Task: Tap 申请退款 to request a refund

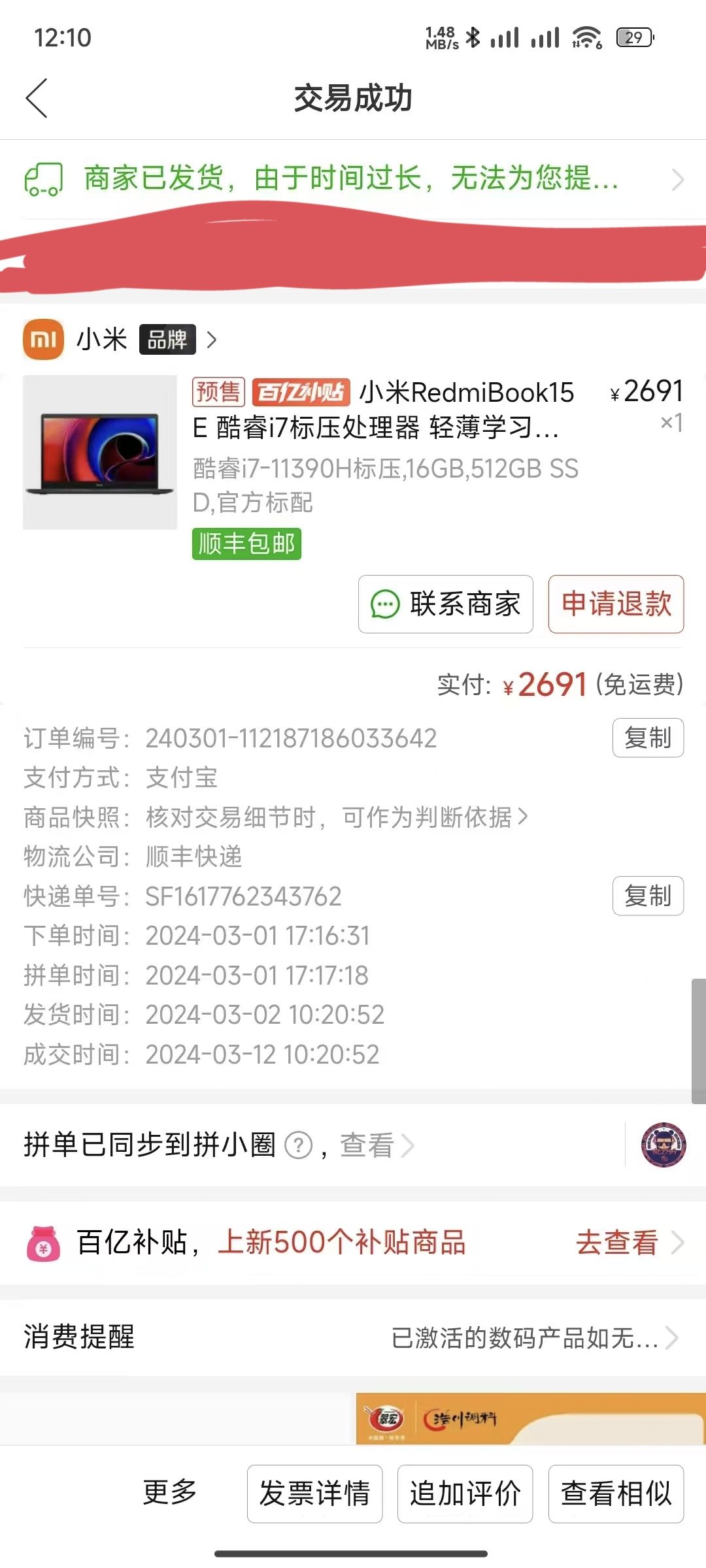Action: click(x=616, y=604)
